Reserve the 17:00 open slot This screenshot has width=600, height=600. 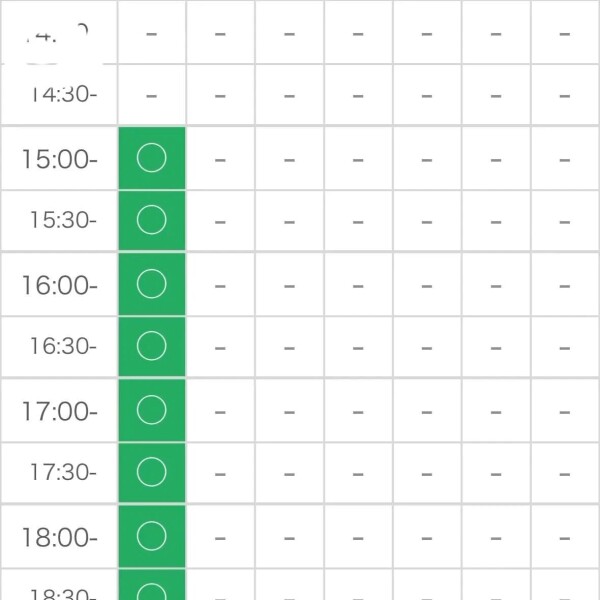coord(151,410)
